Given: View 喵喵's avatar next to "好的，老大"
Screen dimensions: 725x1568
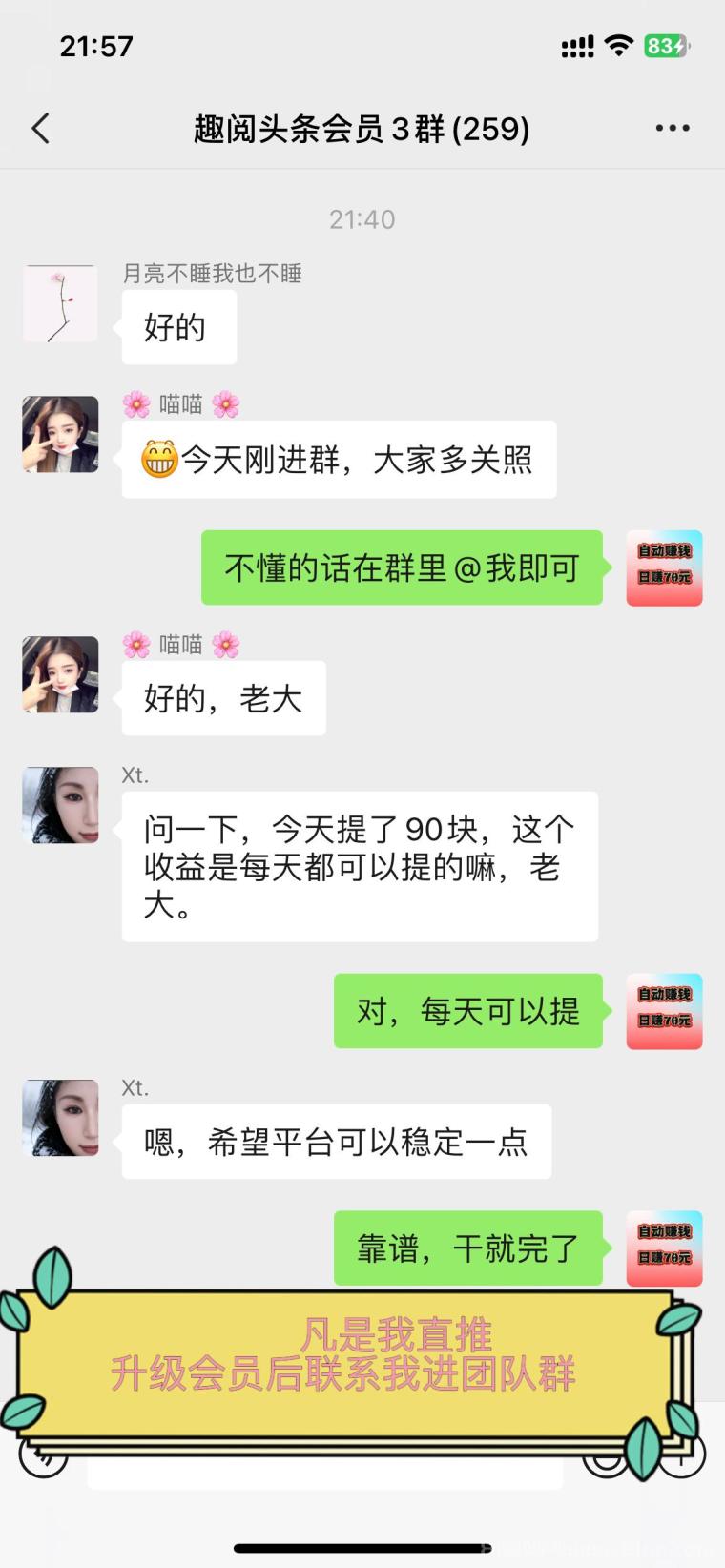Looking at the screenshot, I should (60, 674).
